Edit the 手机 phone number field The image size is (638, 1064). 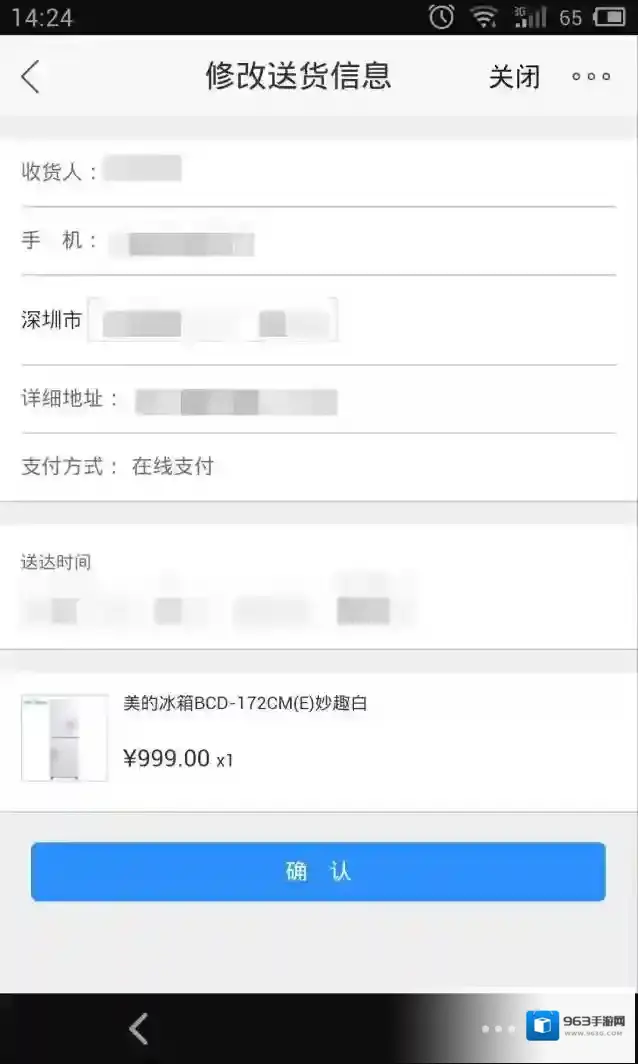pyautogui.click(x=182, y=243)
